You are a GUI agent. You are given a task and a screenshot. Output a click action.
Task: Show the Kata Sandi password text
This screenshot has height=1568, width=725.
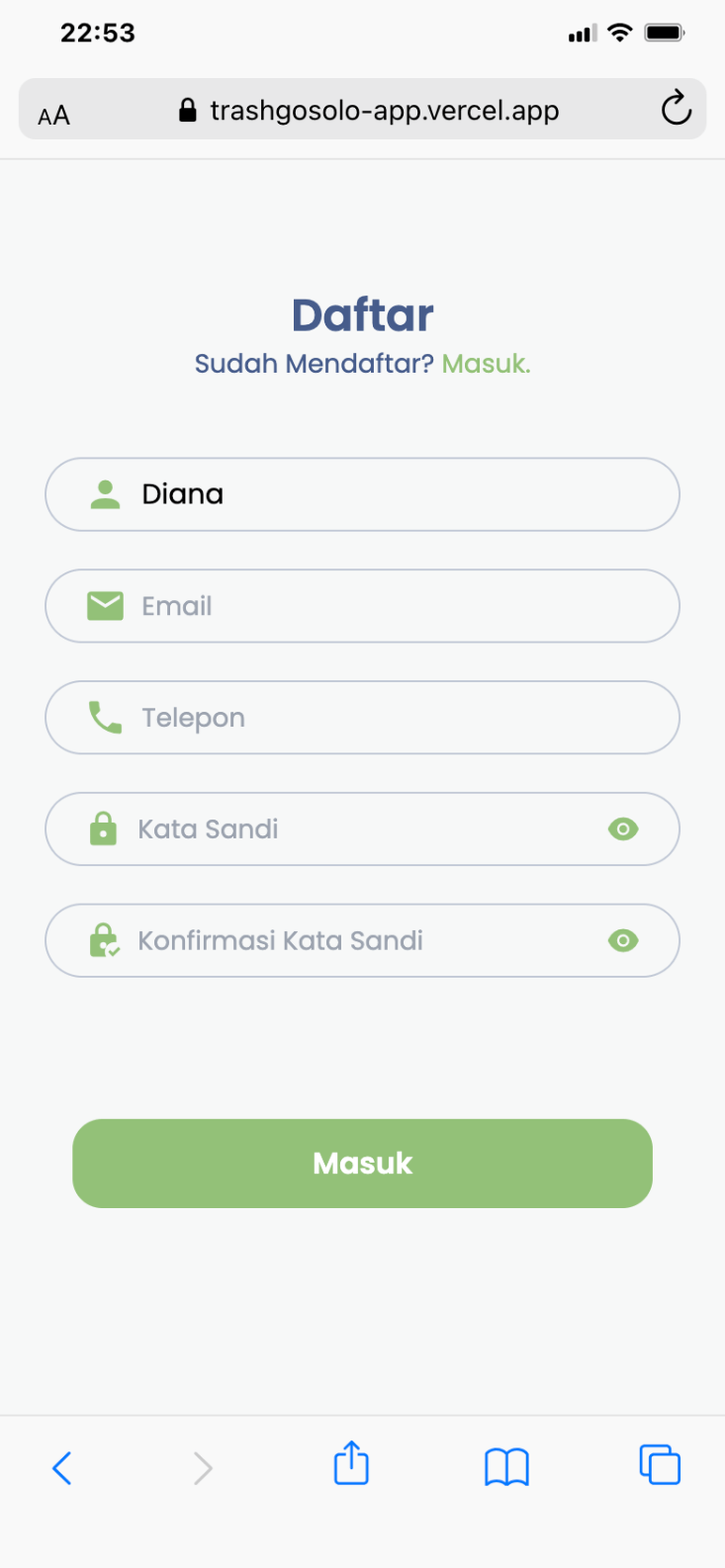coord(623,829)
